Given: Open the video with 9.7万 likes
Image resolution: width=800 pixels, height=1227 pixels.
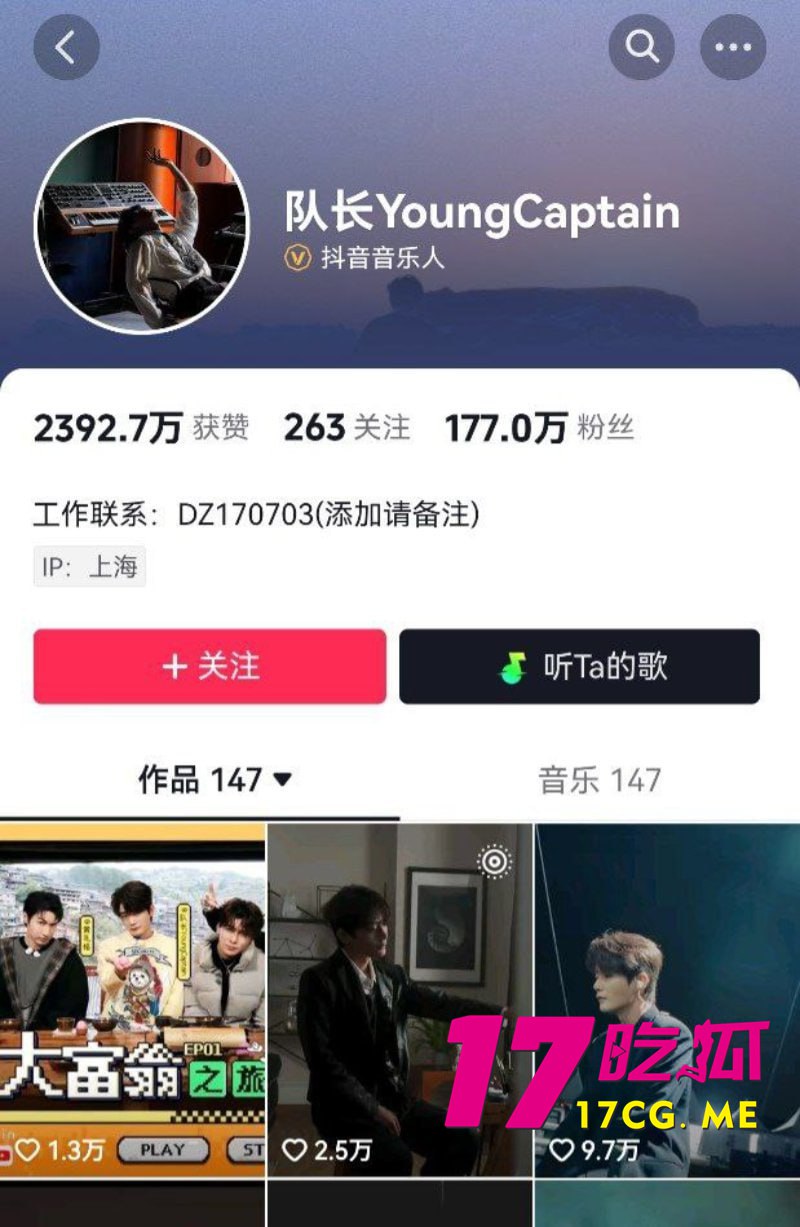Looking at the screenshot, I should tap(667, 1000).
